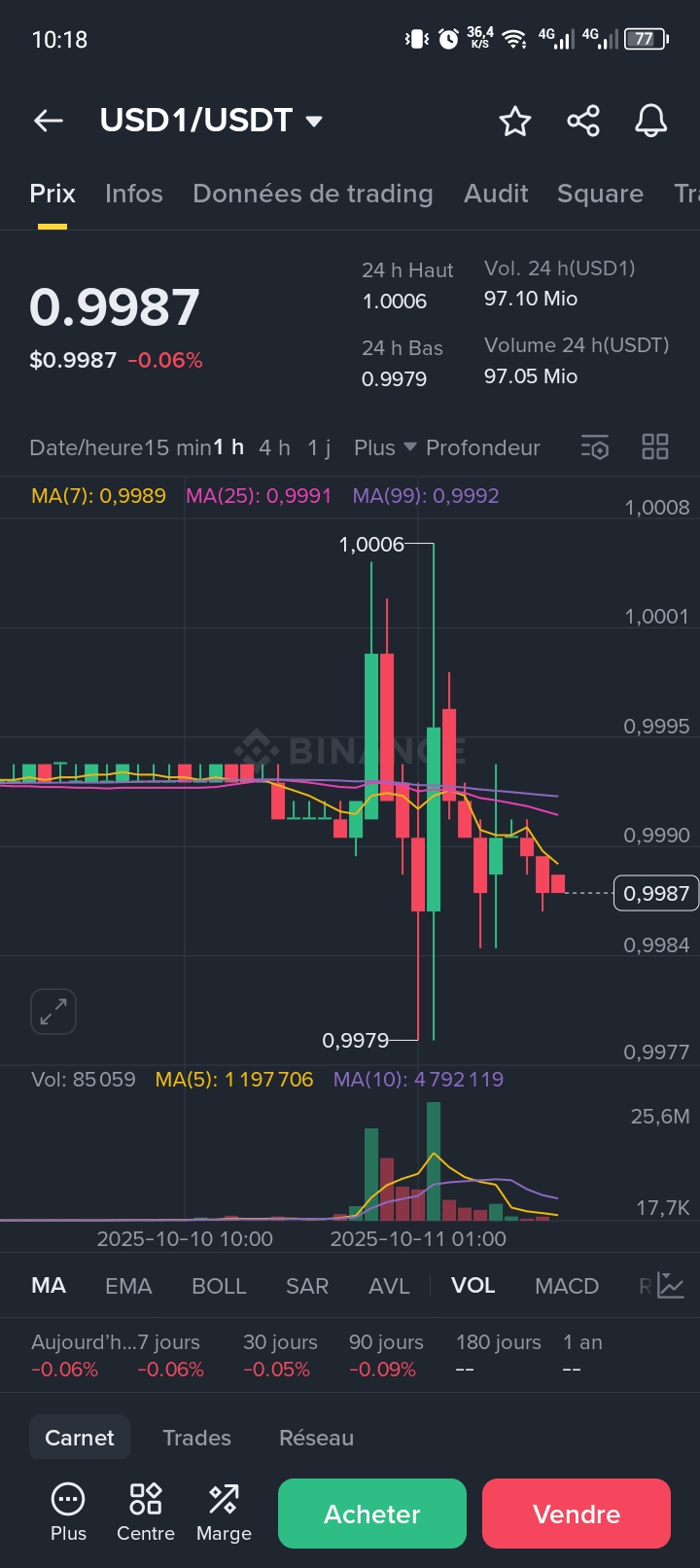Select the 1 j chart interval
This screenshot has width=700, height=1568.
pyautogui.click(x=319, y=447)
